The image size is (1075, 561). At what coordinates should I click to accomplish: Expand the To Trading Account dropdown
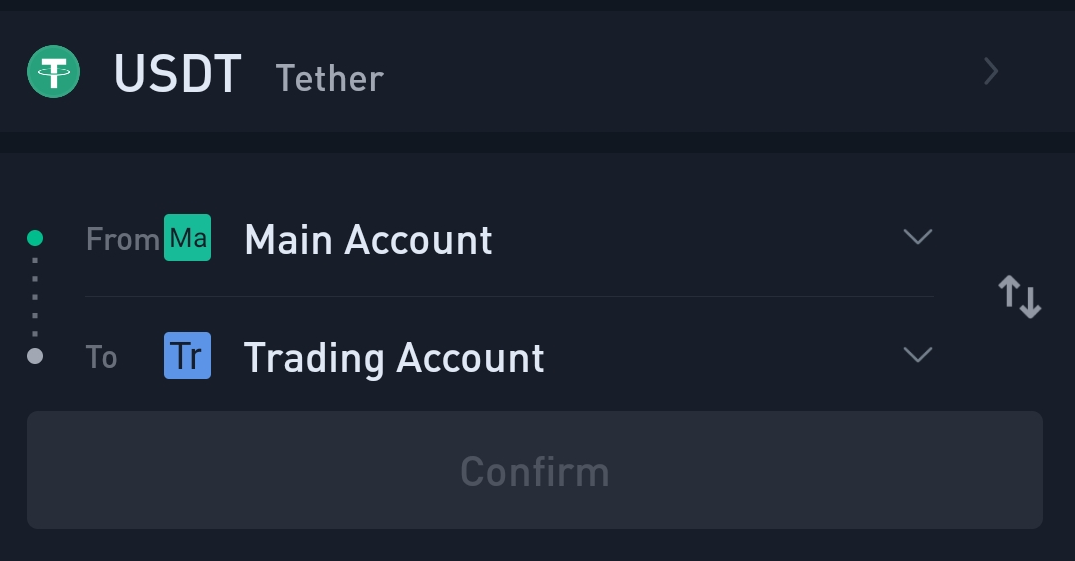[917, 355]
